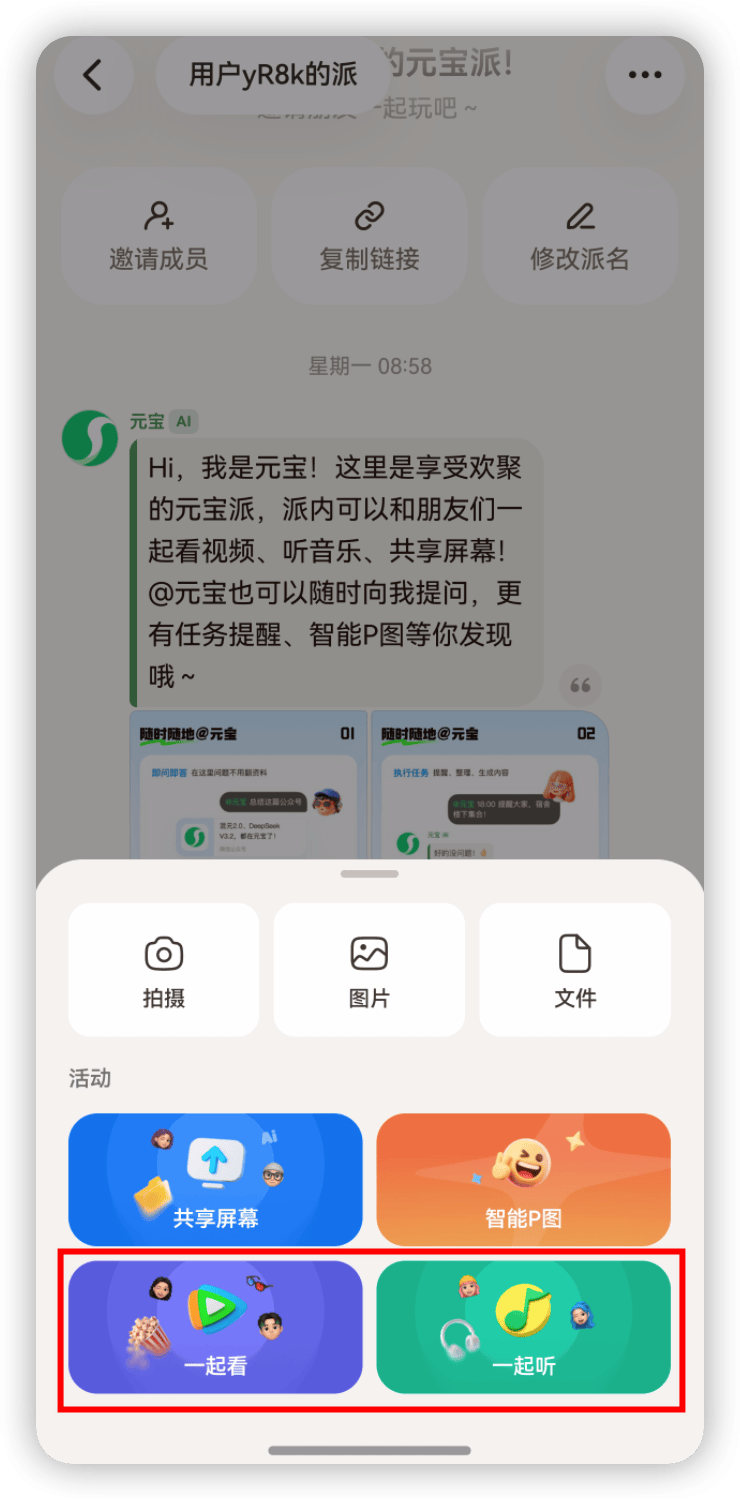Select 文件 to attach a file
The image size is (740, 1500).
coord(575,970)
